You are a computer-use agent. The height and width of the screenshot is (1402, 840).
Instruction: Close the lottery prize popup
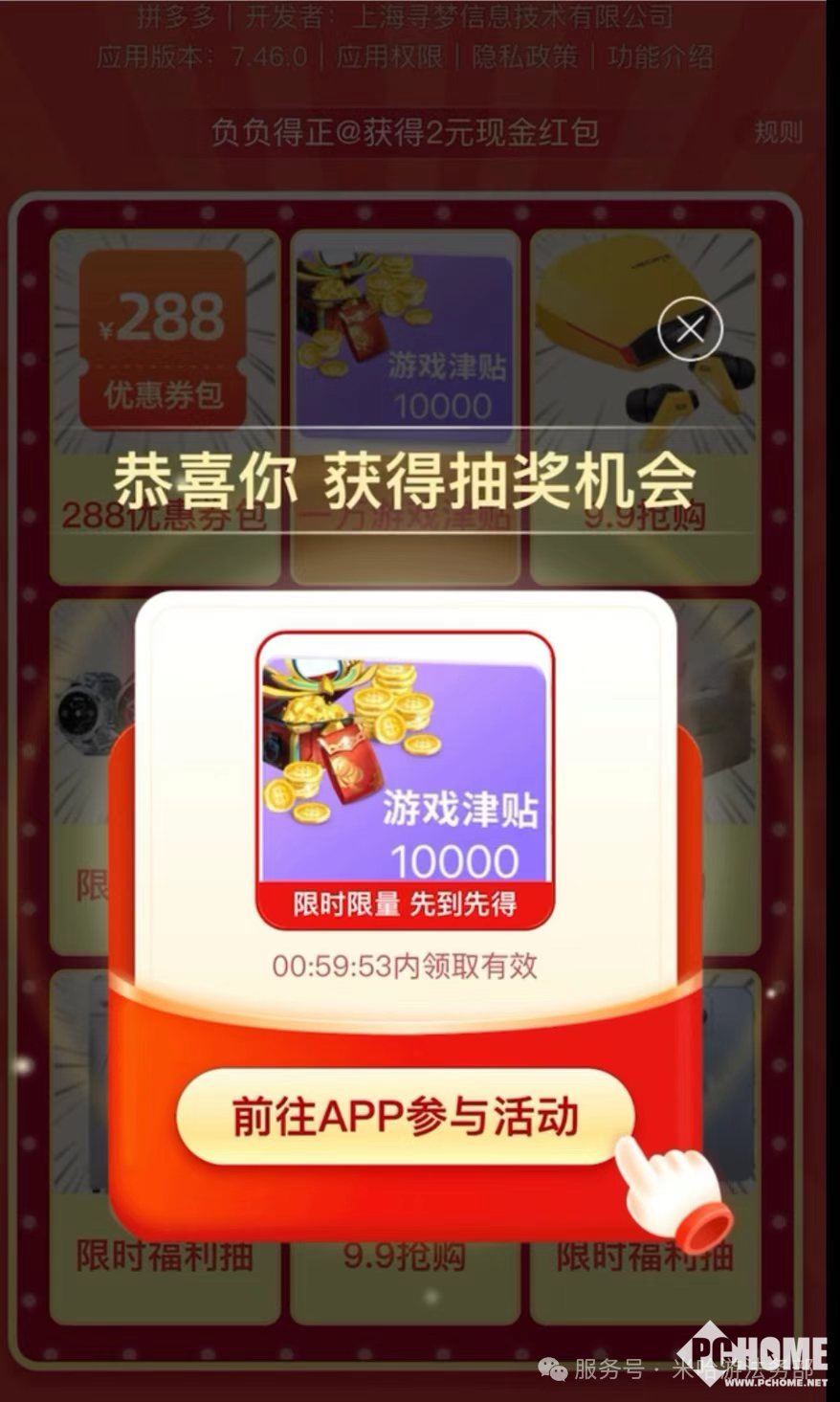(x=690, y=329)
